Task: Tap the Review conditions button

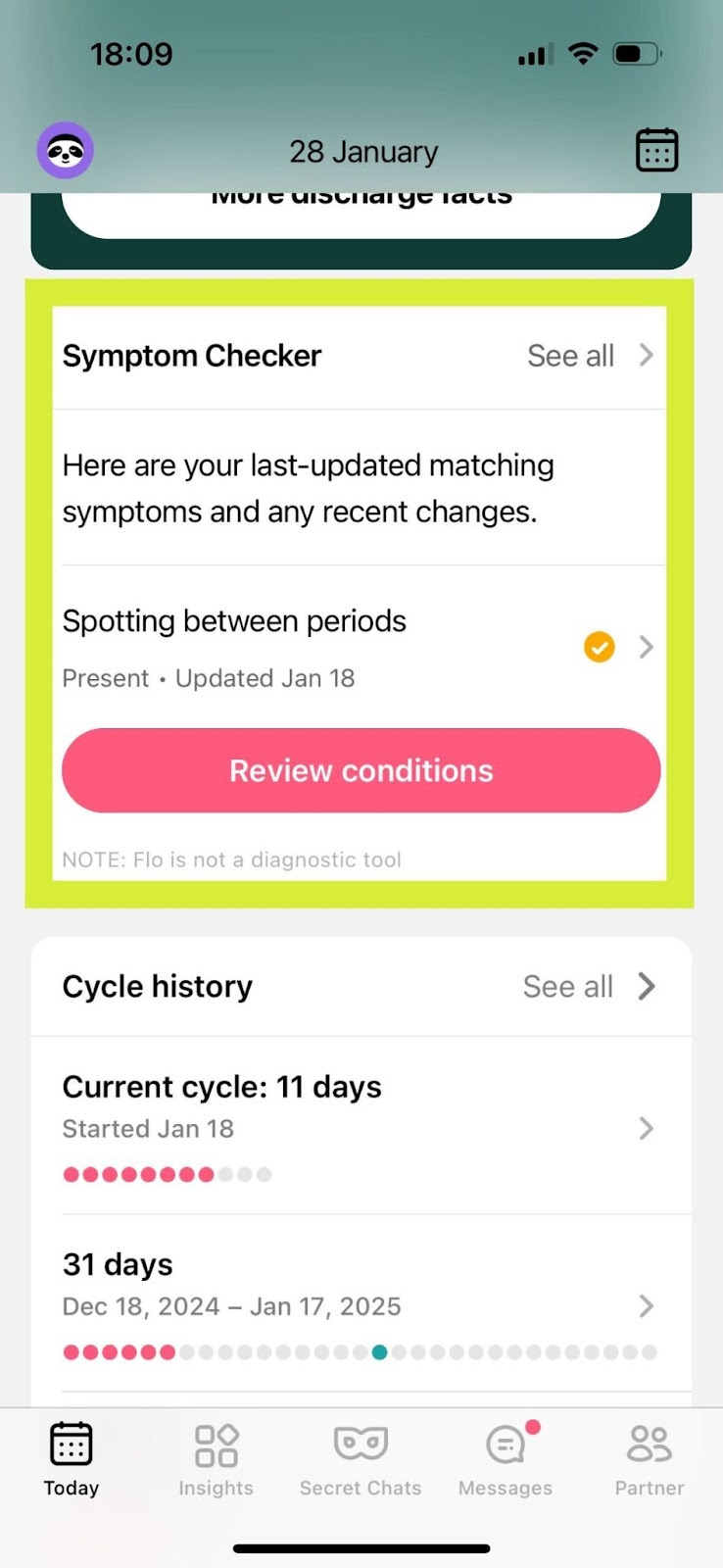Action: (x=361, y=770)
